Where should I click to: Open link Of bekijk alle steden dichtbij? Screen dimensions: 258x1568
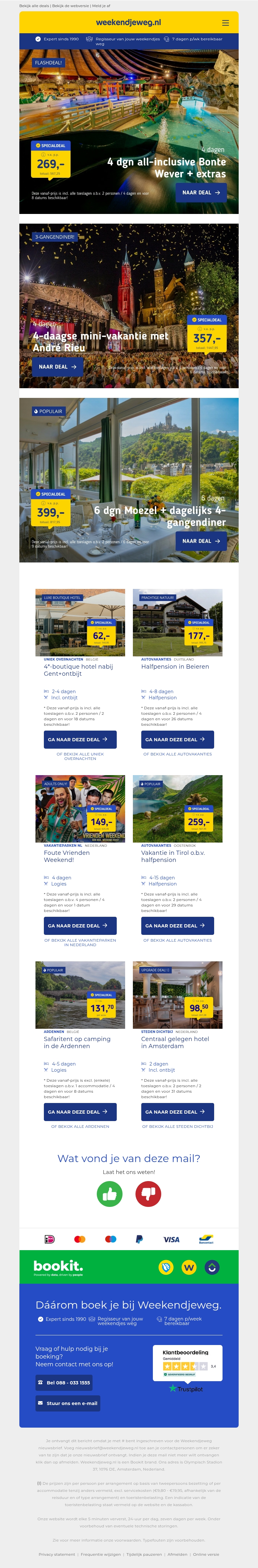click(178, 1127)
